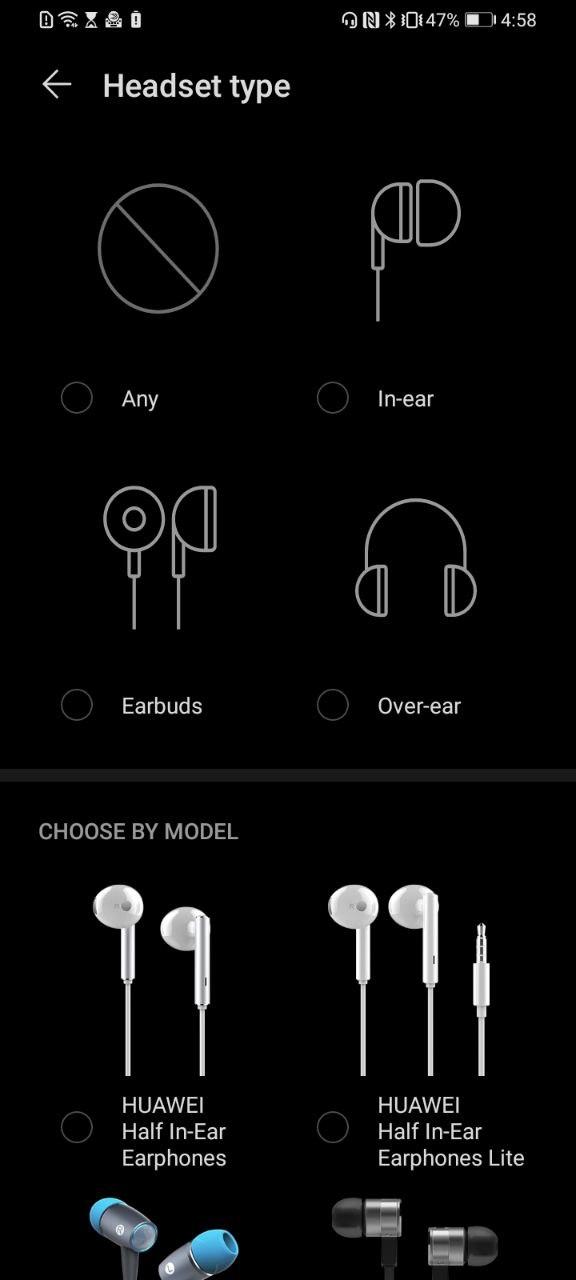Select the Any headset type
This screenshot has height=1280, width=576.
pos(77,398)
